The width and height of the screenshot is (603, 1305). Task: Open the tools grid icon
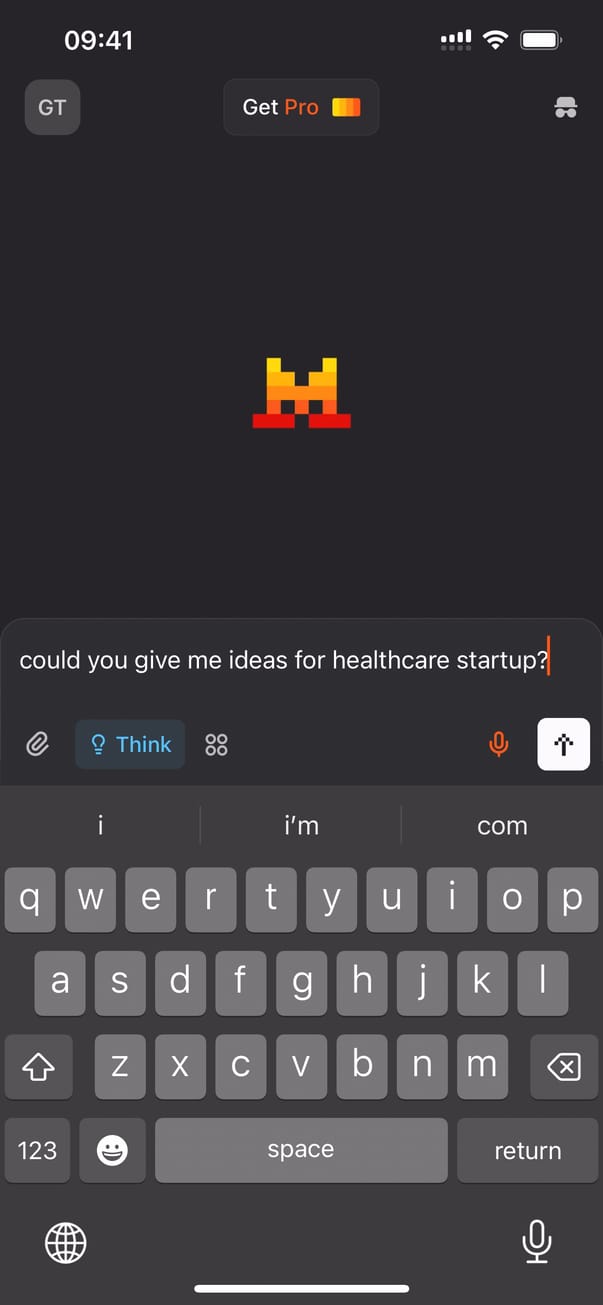[216, 744]
